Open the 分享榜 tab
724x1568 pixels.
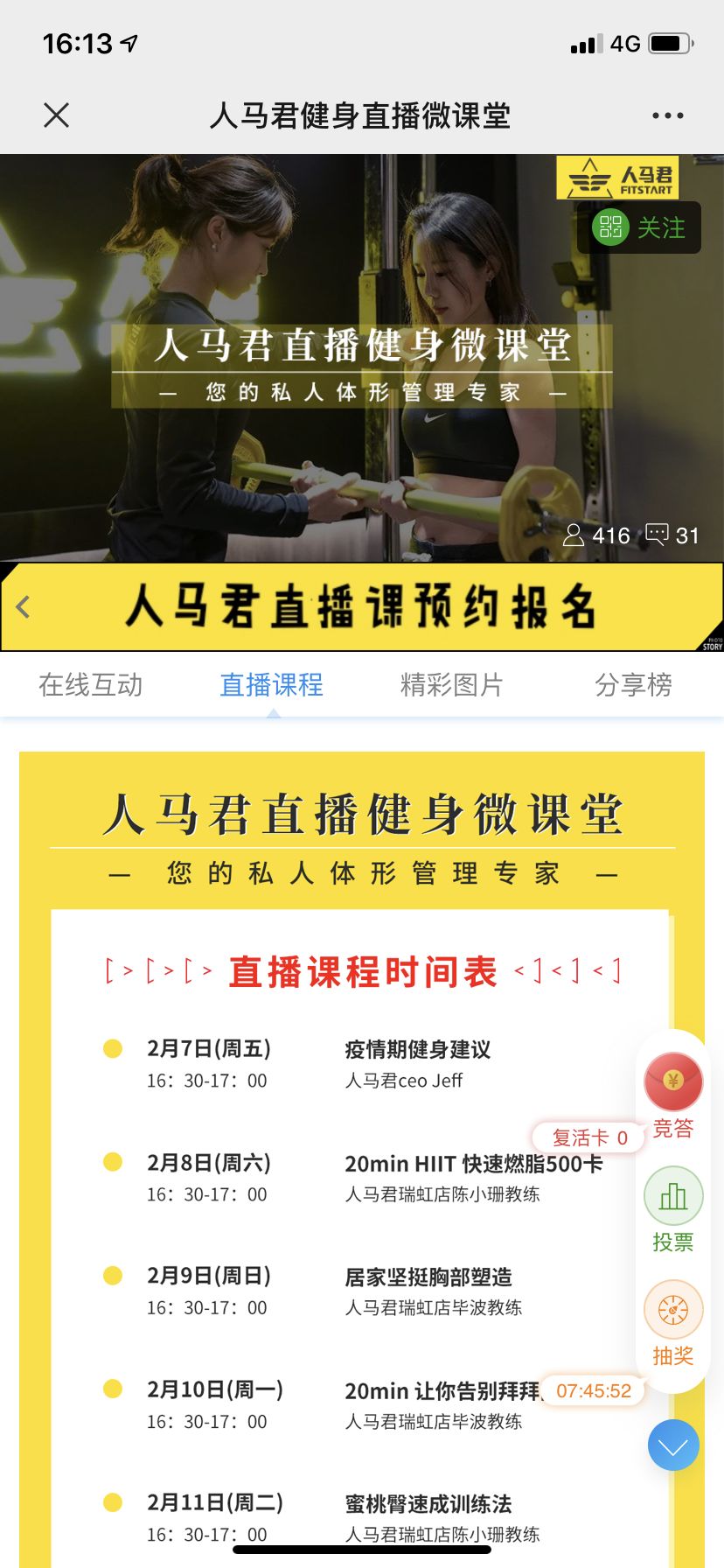[633, 685]
